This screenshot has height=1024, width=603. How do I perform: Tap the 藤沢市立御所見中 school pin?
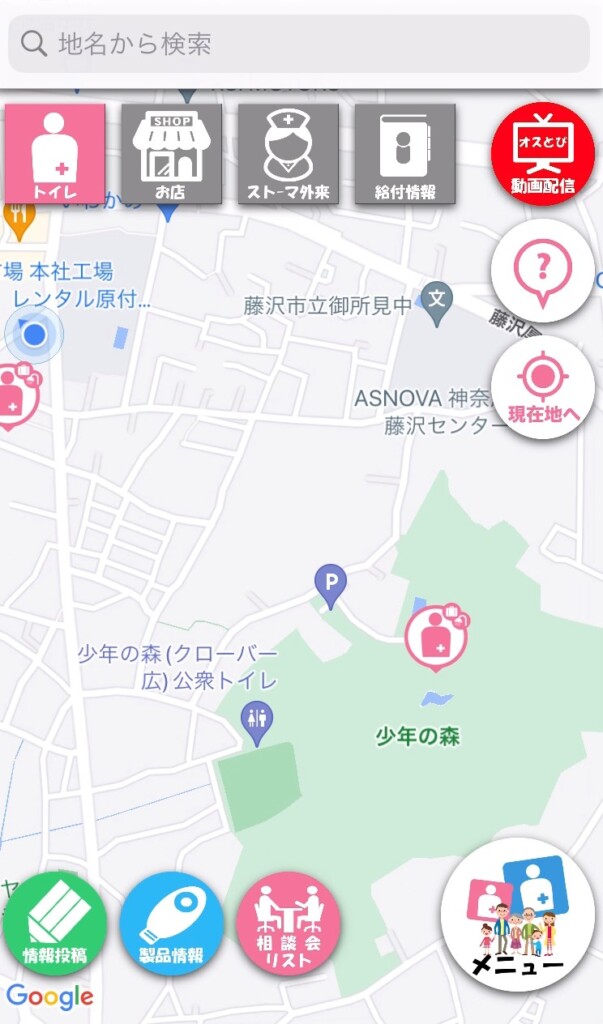pyautogui.click(x=435, y=300)
